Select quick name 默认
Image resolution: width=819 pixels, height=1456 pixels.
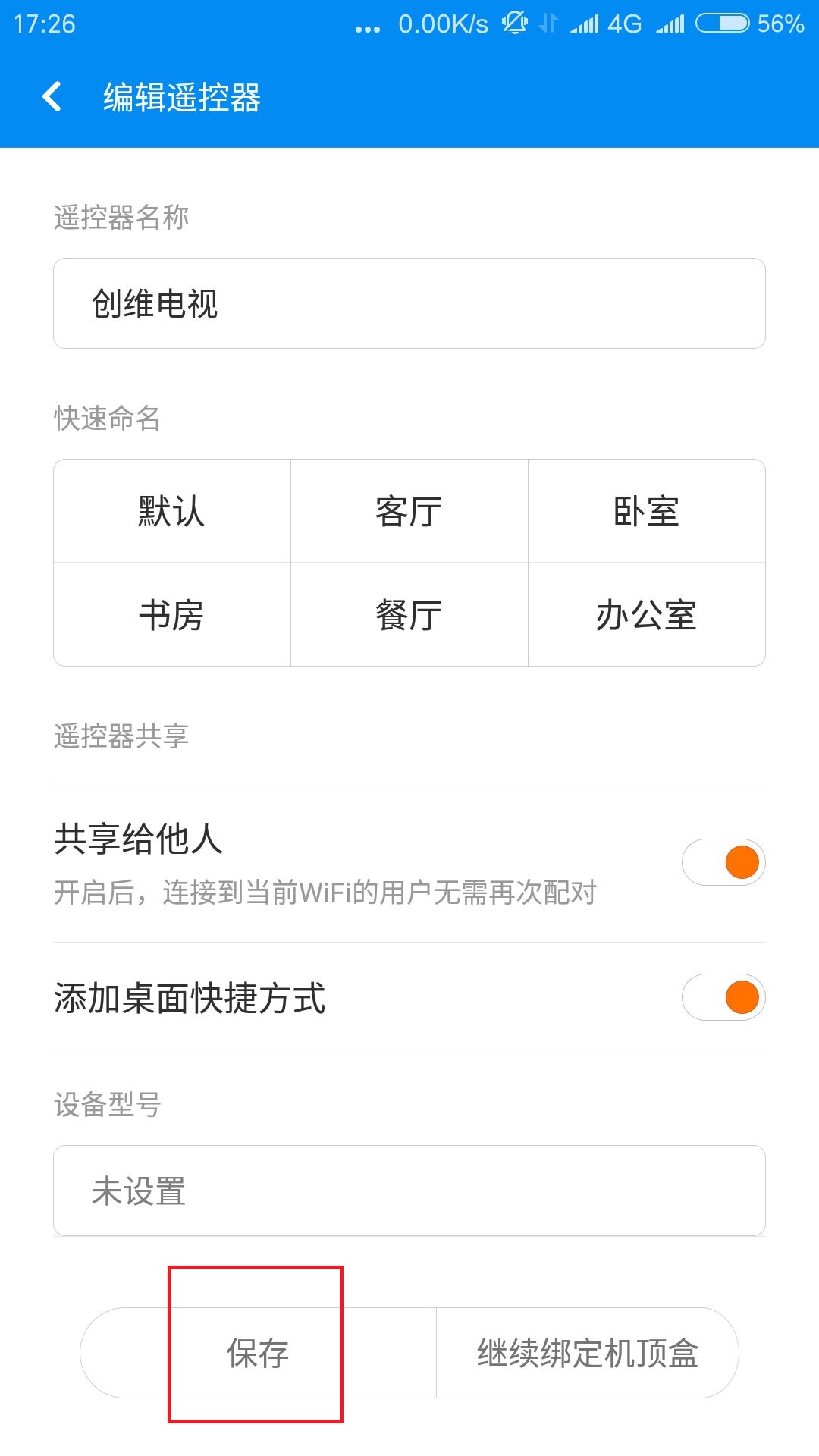(x=172, y=511)
